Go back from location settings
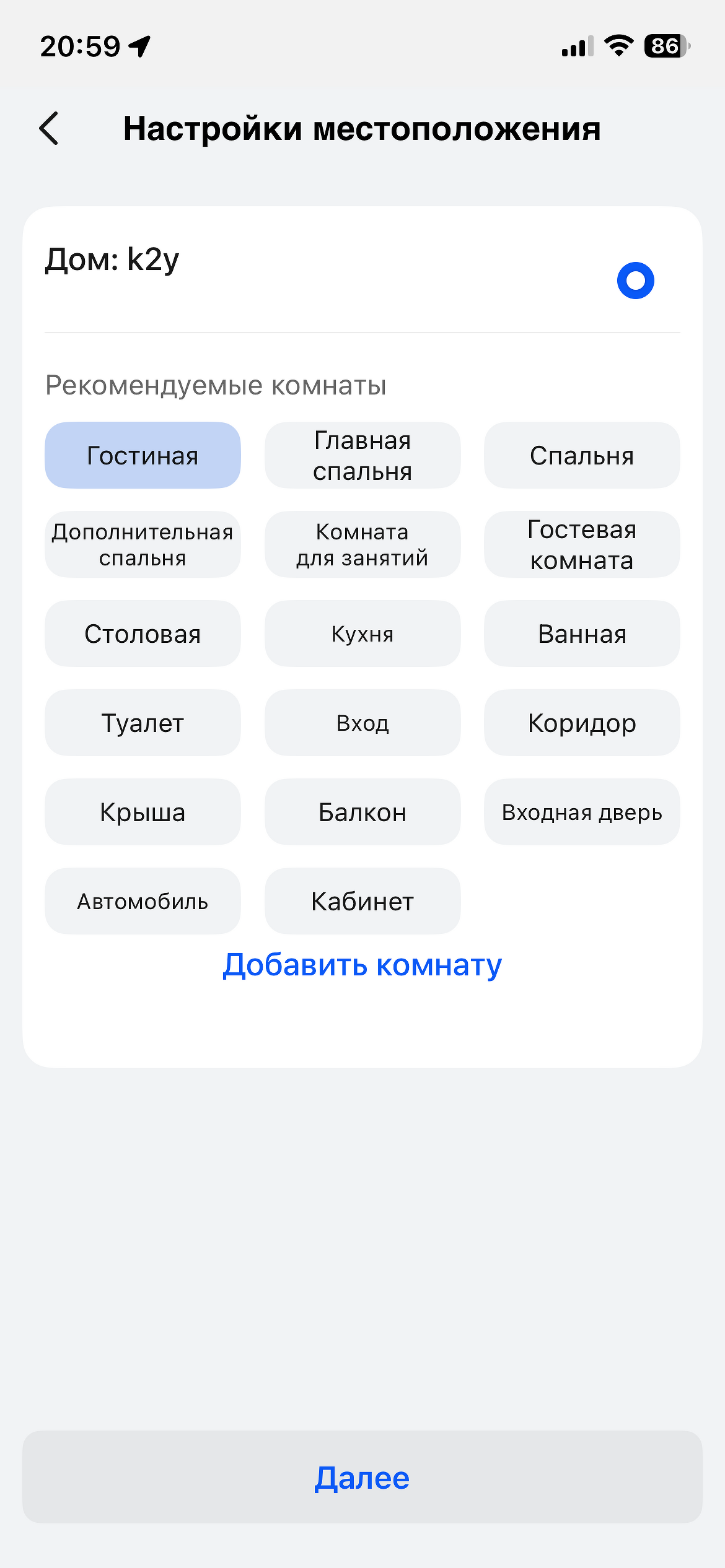Image resolution: width=725 pixels, height=1568 pixels. tap(49, 129)
